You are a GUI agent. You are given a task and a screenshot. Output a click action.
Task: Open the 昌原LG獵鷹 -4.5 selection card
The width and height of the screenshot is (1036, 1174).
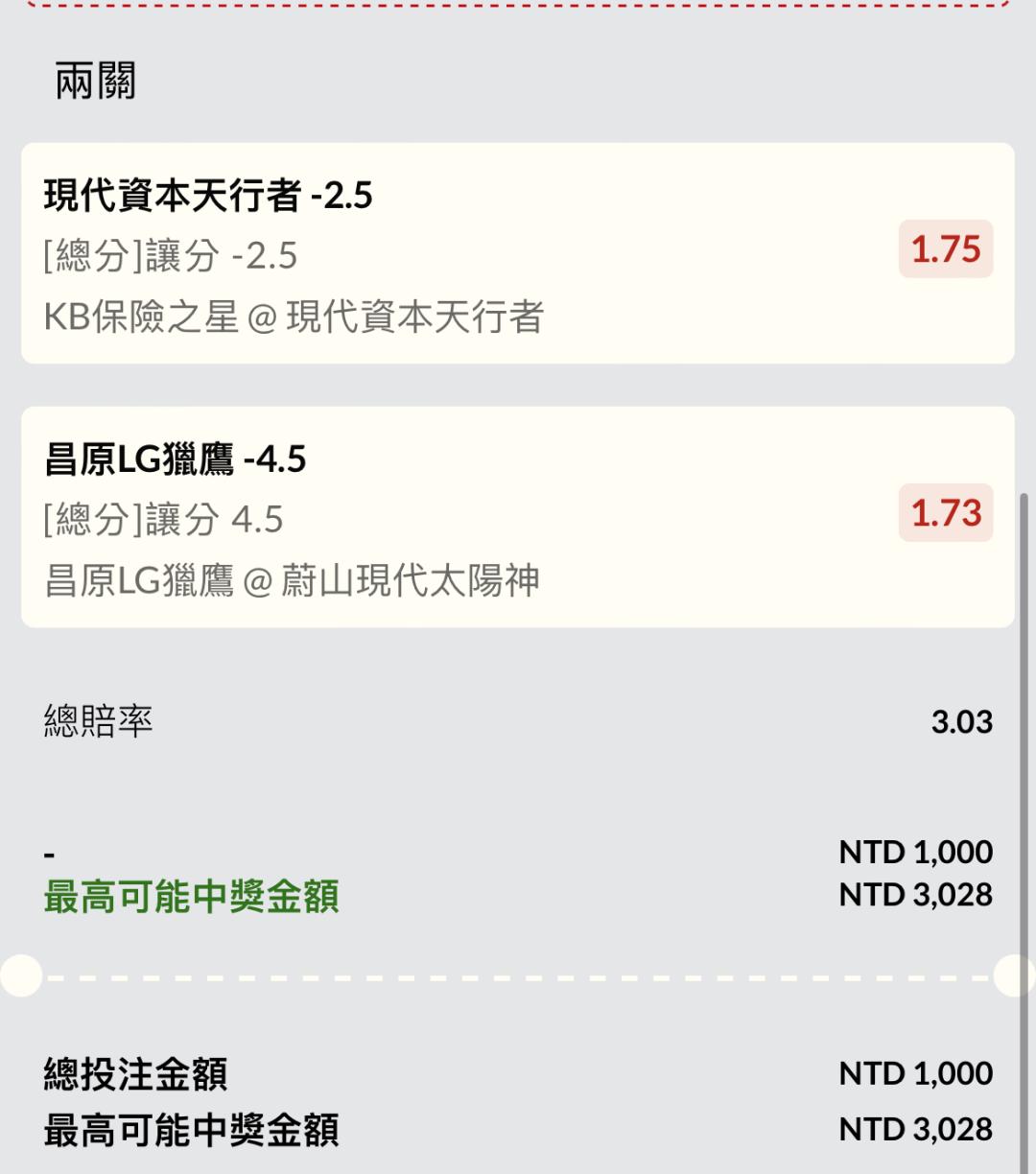pyautogui.click(x=518, y=517)
